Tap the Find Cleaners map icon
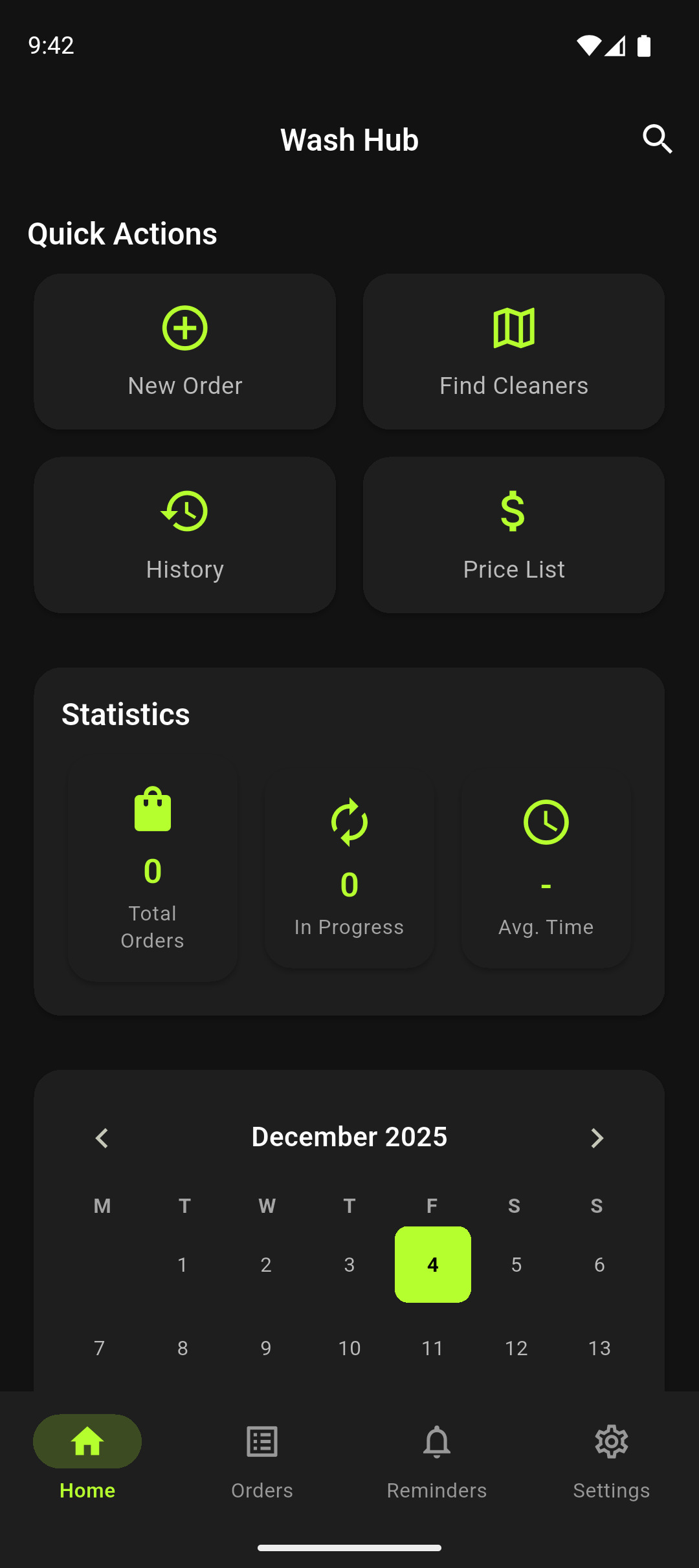 point(514,327)
